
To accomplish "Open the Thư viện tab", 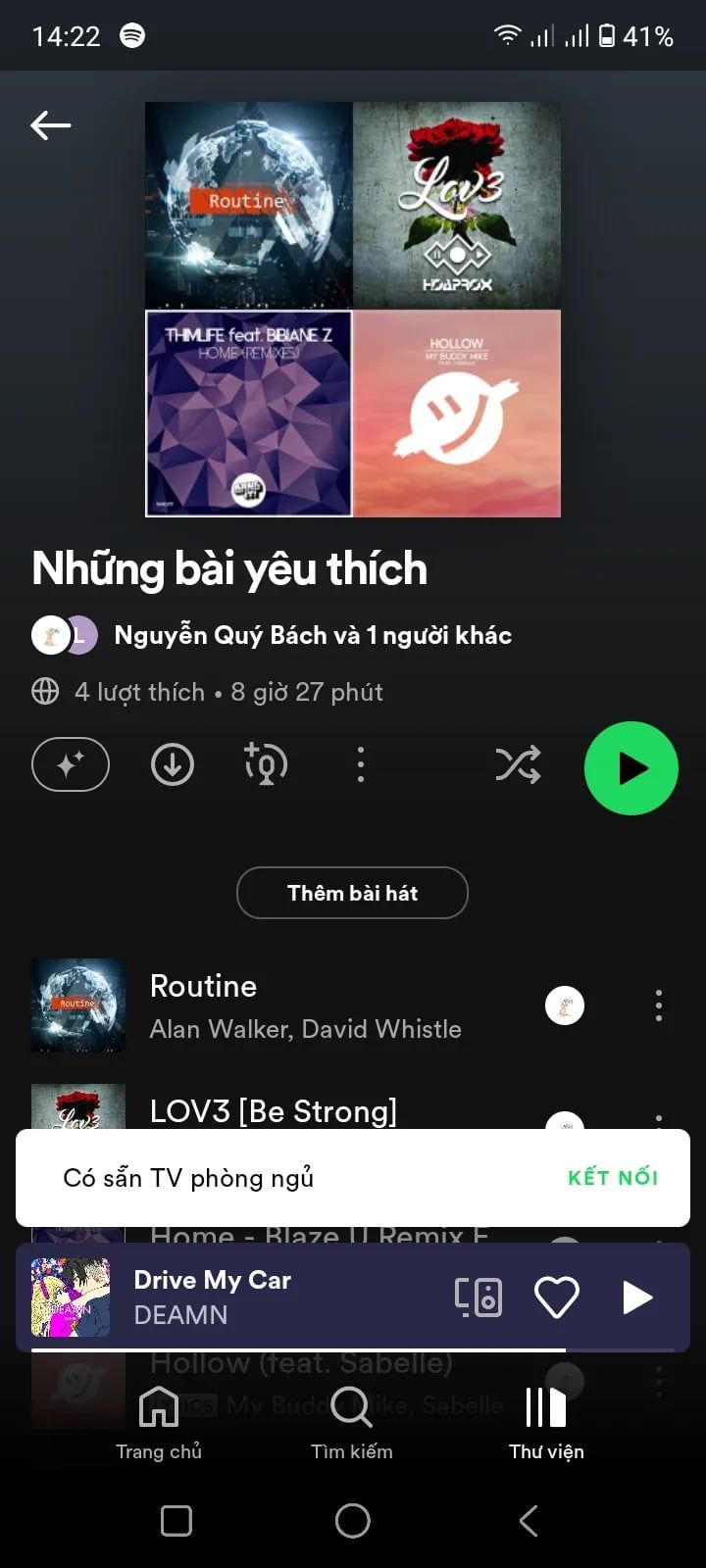I will (546, 1419).
